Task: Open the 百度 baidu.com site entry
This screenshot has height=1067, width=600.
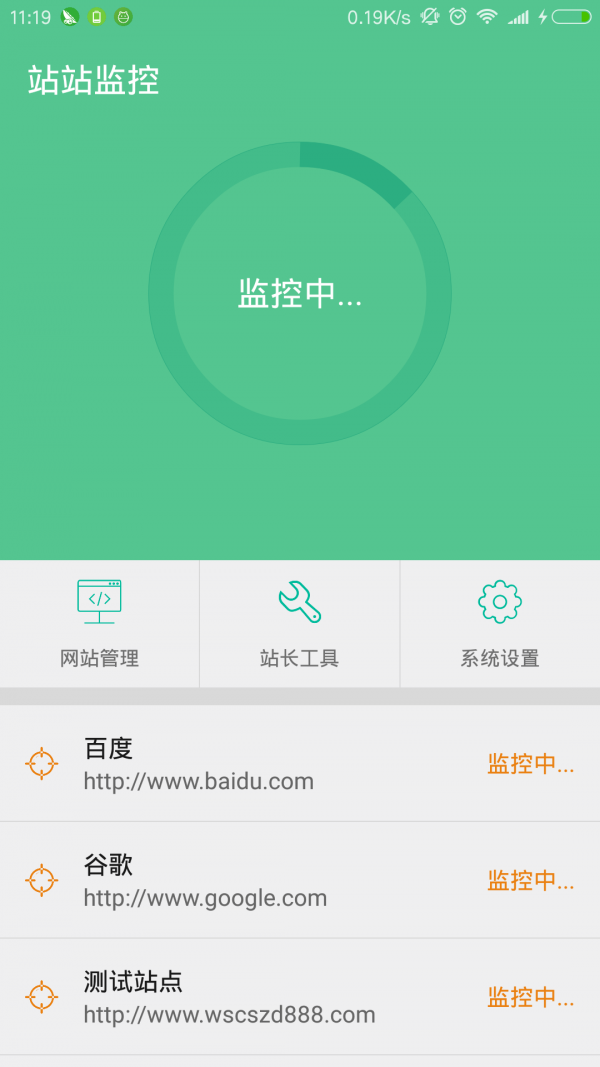Action: (x=299, y=764)
